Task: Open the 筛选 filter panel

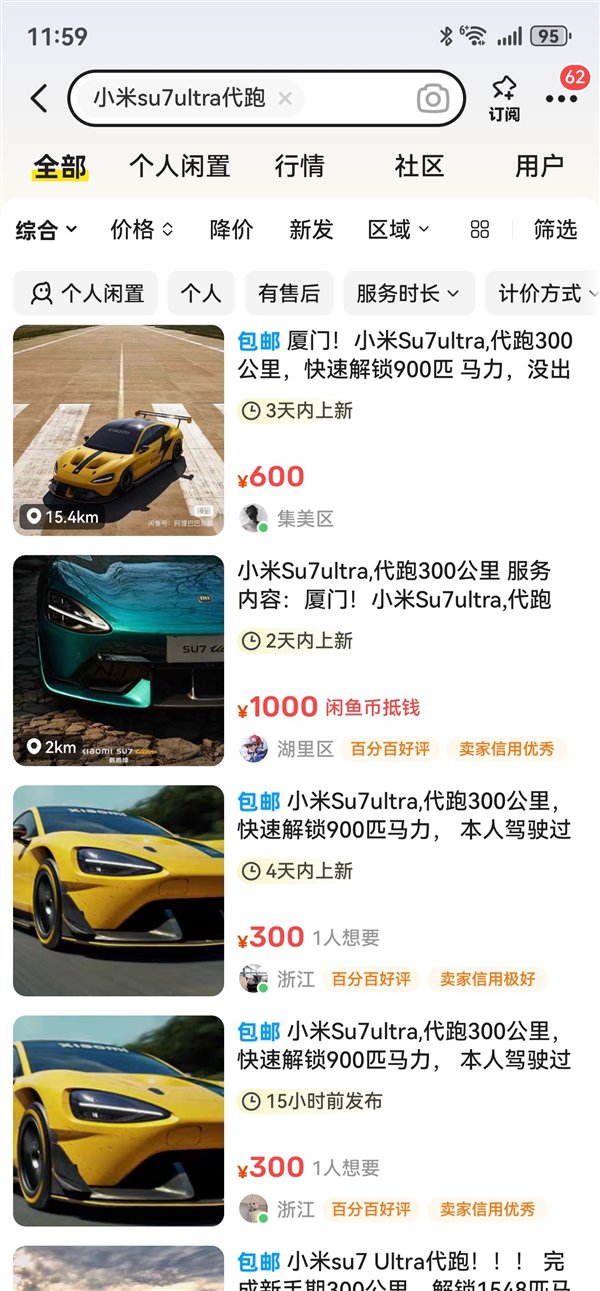Action: point(555,230)
